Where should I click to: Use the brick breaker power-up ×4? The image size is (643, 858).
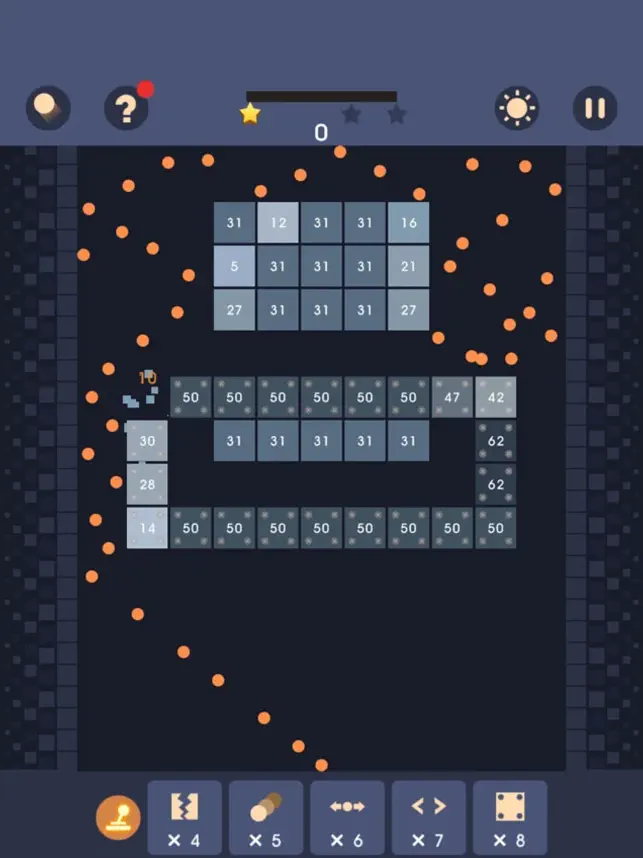(185, 818)
